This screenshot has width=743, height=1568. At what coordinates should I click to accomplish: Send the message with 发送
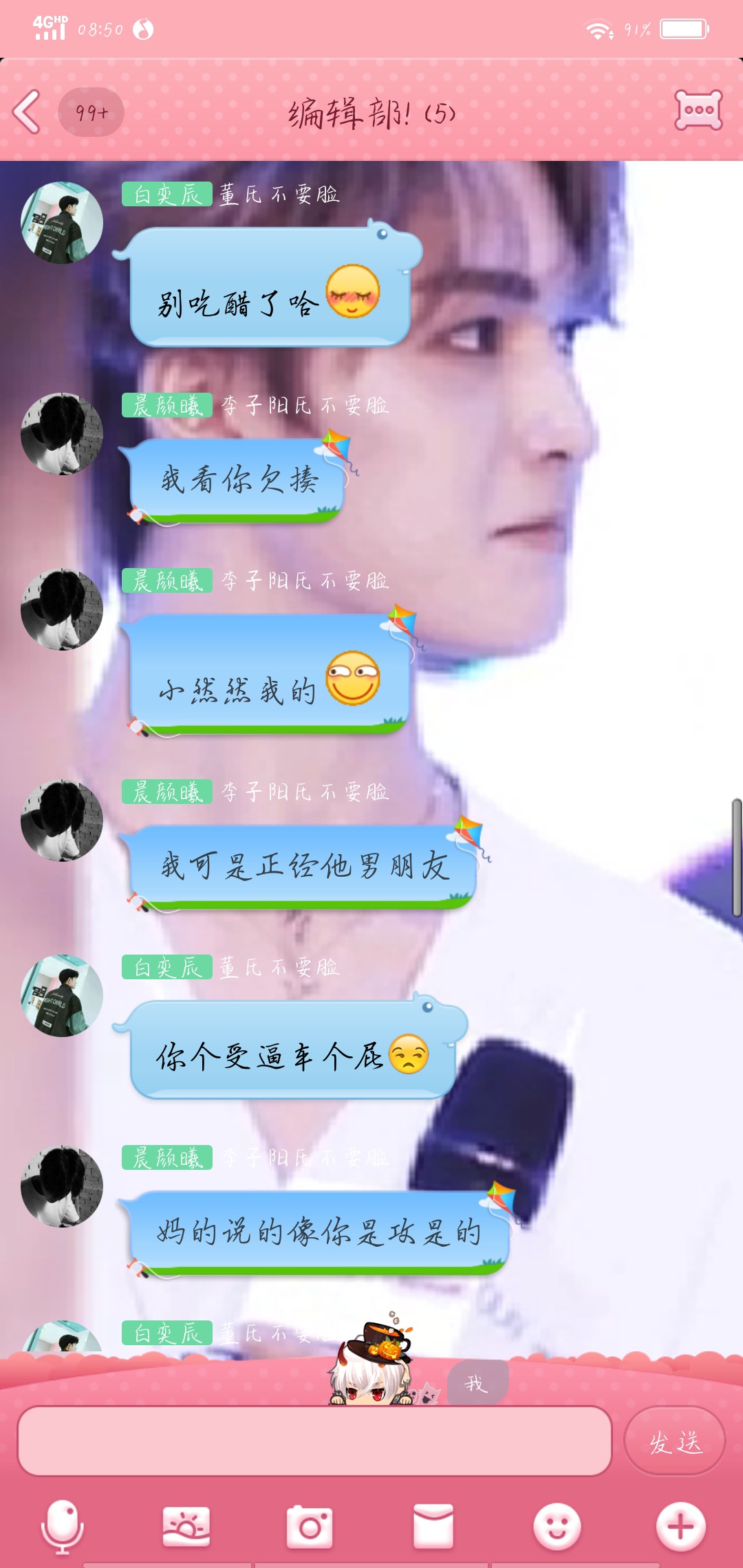pyautogui.click(x=675, y=1441)
